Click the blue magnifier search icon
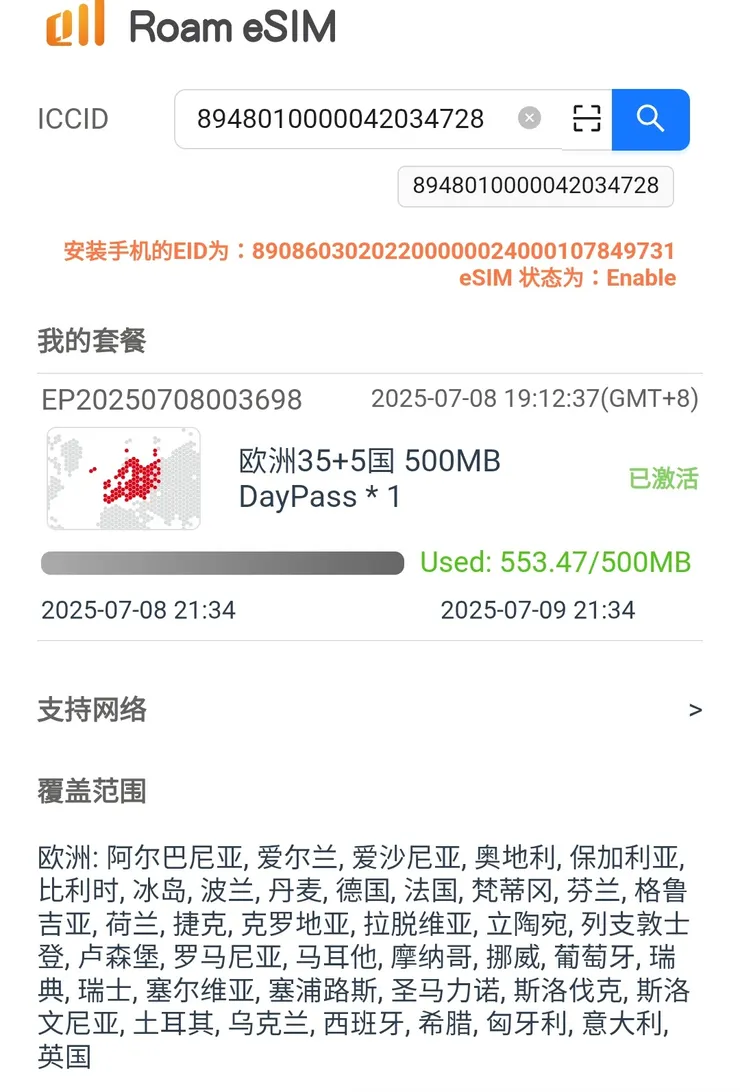The height and width of the screenshot is (1092, 740). (651, 118)
